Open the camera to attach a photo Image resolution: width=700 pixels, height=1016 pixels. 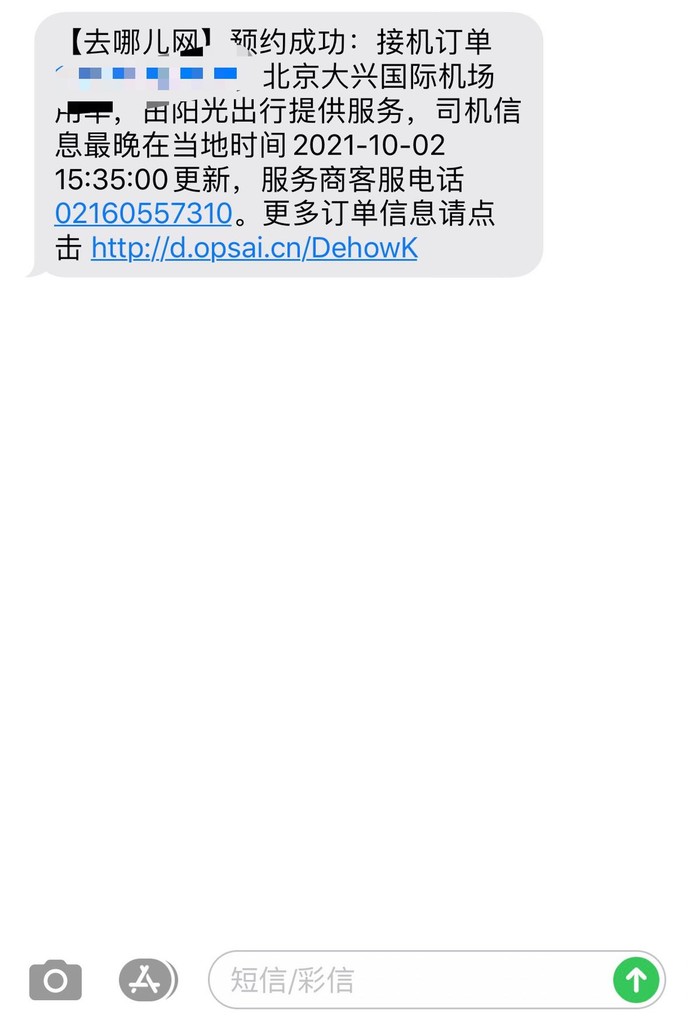tap(55, 980)
